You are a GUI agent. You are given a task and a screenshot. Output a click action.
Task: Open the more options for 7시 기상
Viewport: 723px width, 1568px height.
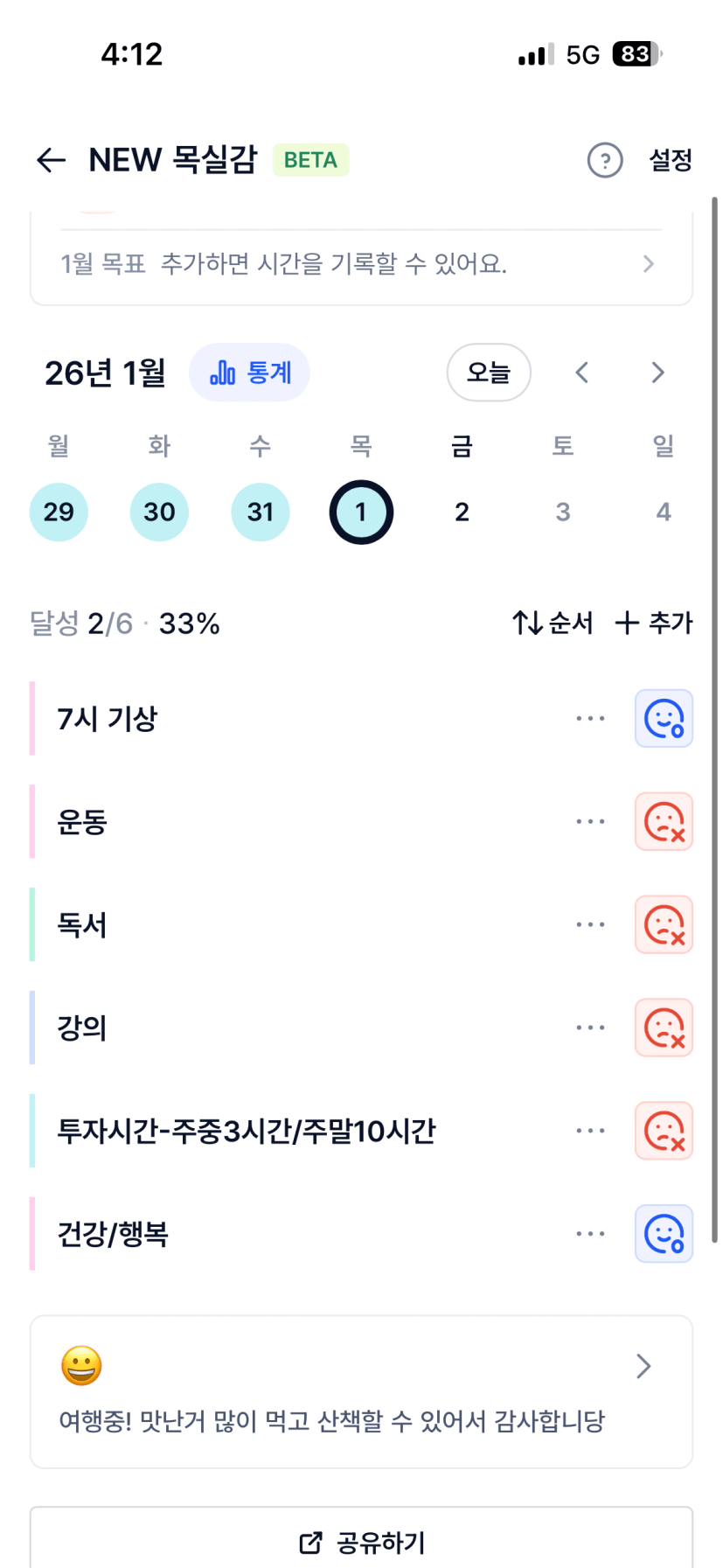pos(590,719)
